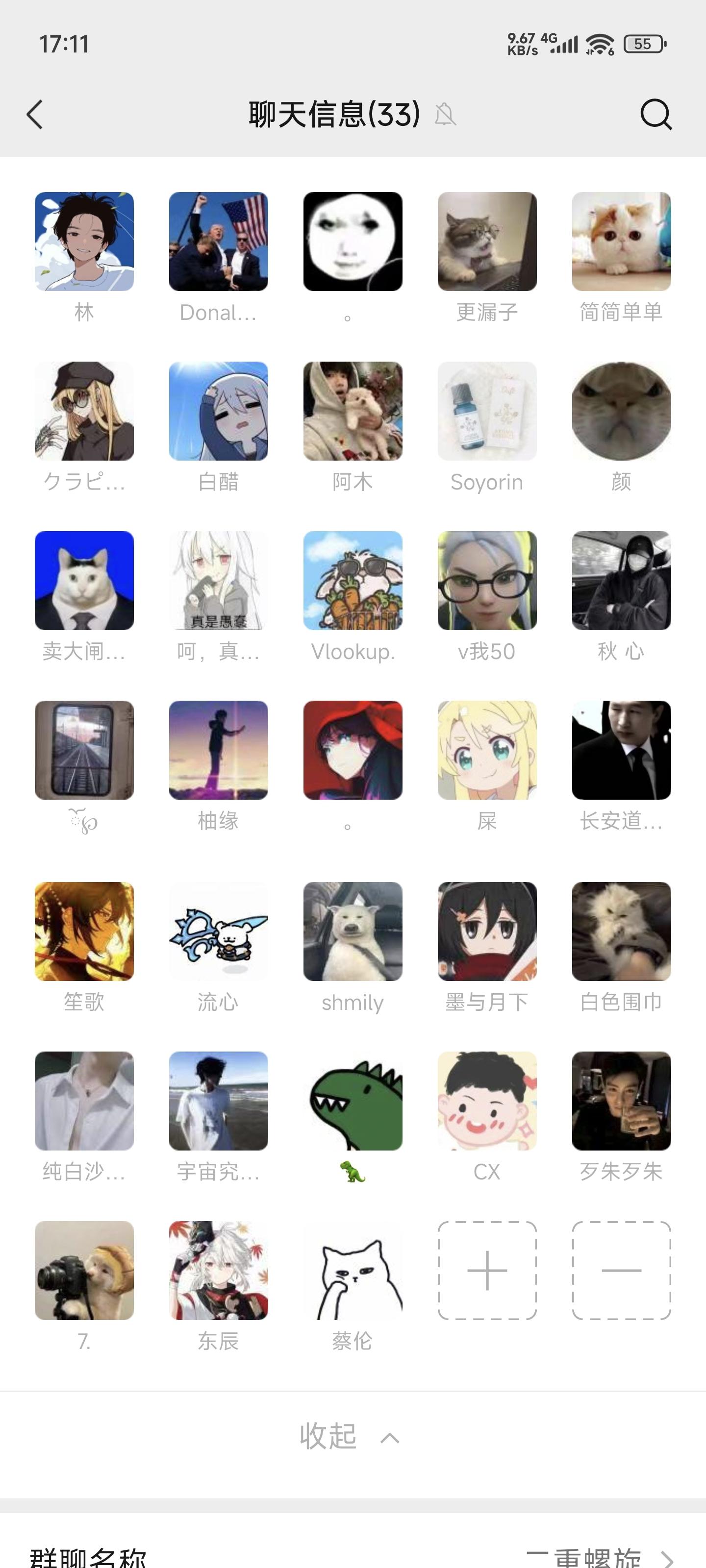This screenshot has height=1568, width=706.
Task: Open search in chat info
Action: coord(656,115)
